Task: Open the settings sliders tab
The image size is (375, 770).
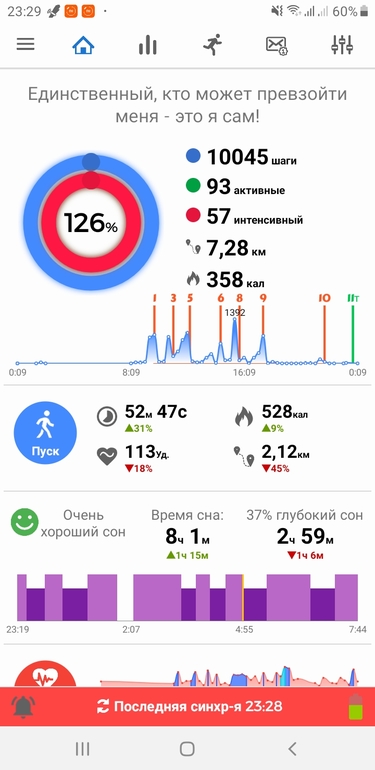Action: tap(342, 45)
